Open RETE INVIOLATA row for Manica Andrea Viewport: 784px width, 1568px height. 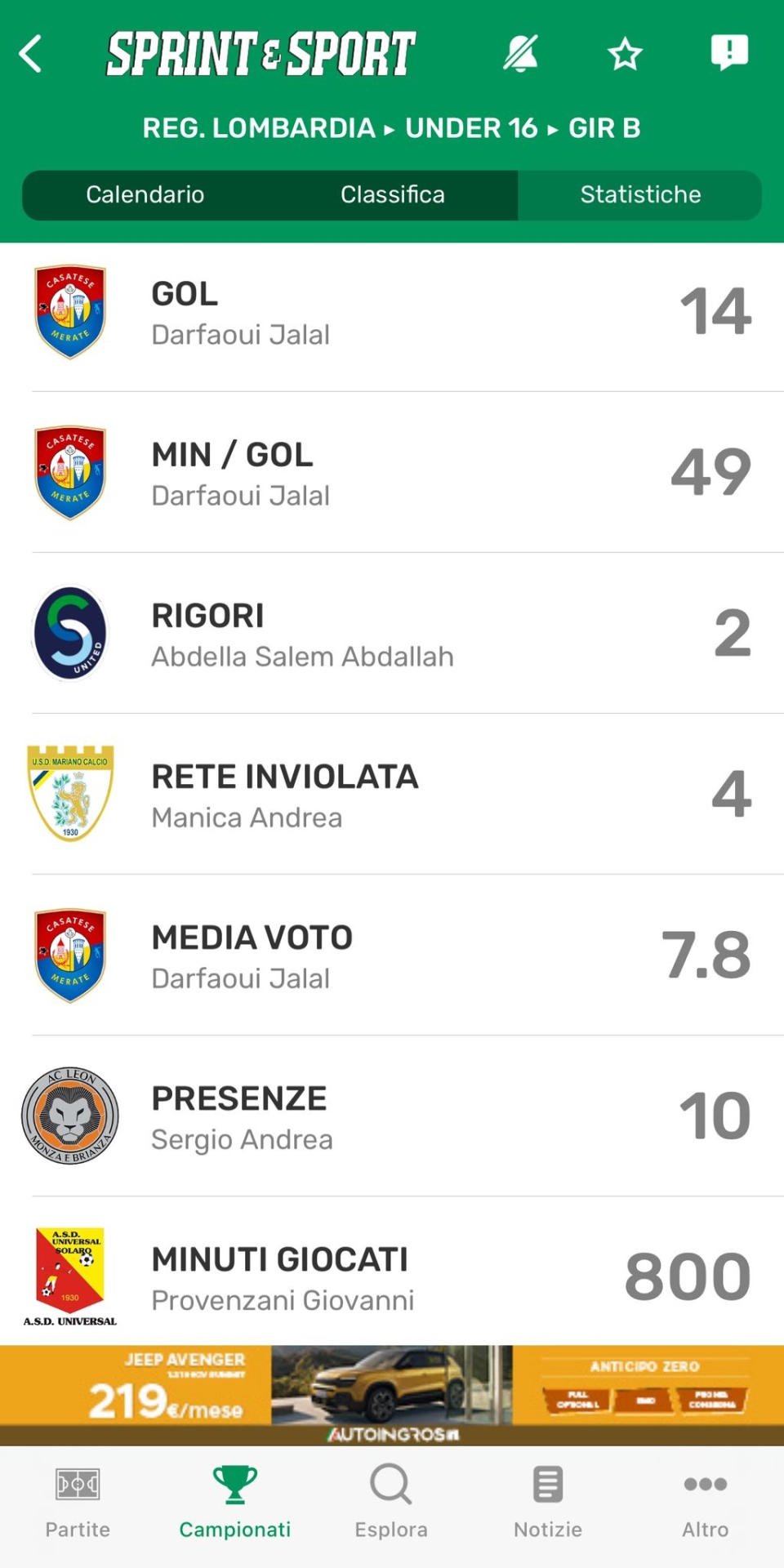[392, 794]
